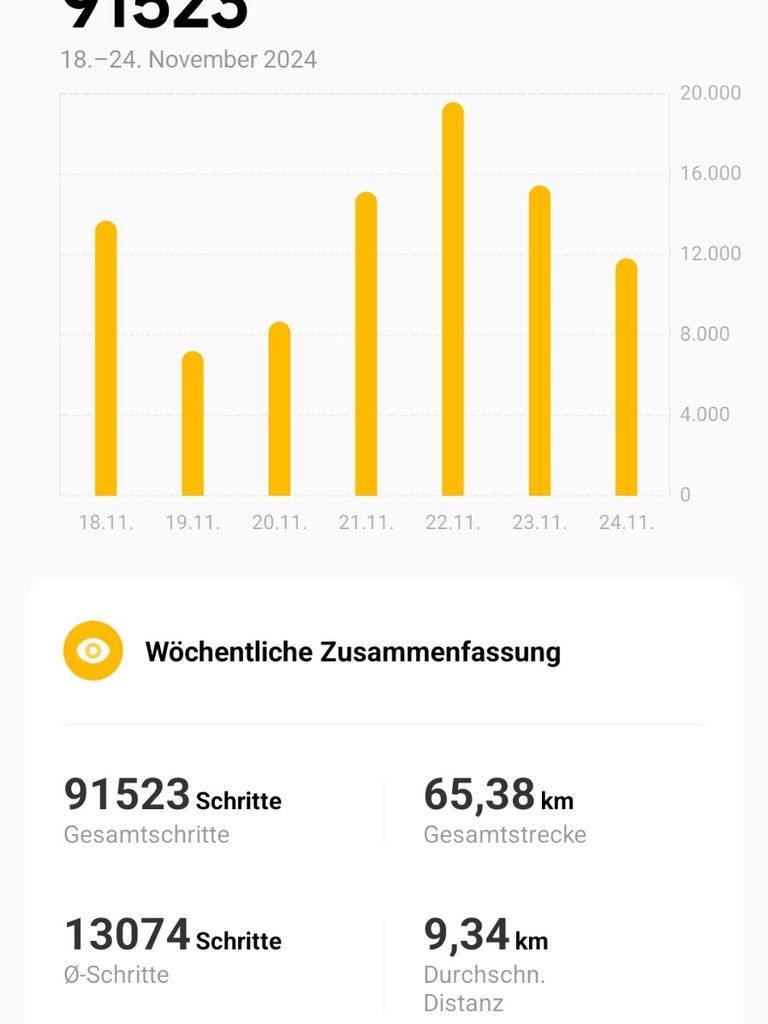
Task: Select the 19.11. step bar
Action: click(x=193, y=425)
